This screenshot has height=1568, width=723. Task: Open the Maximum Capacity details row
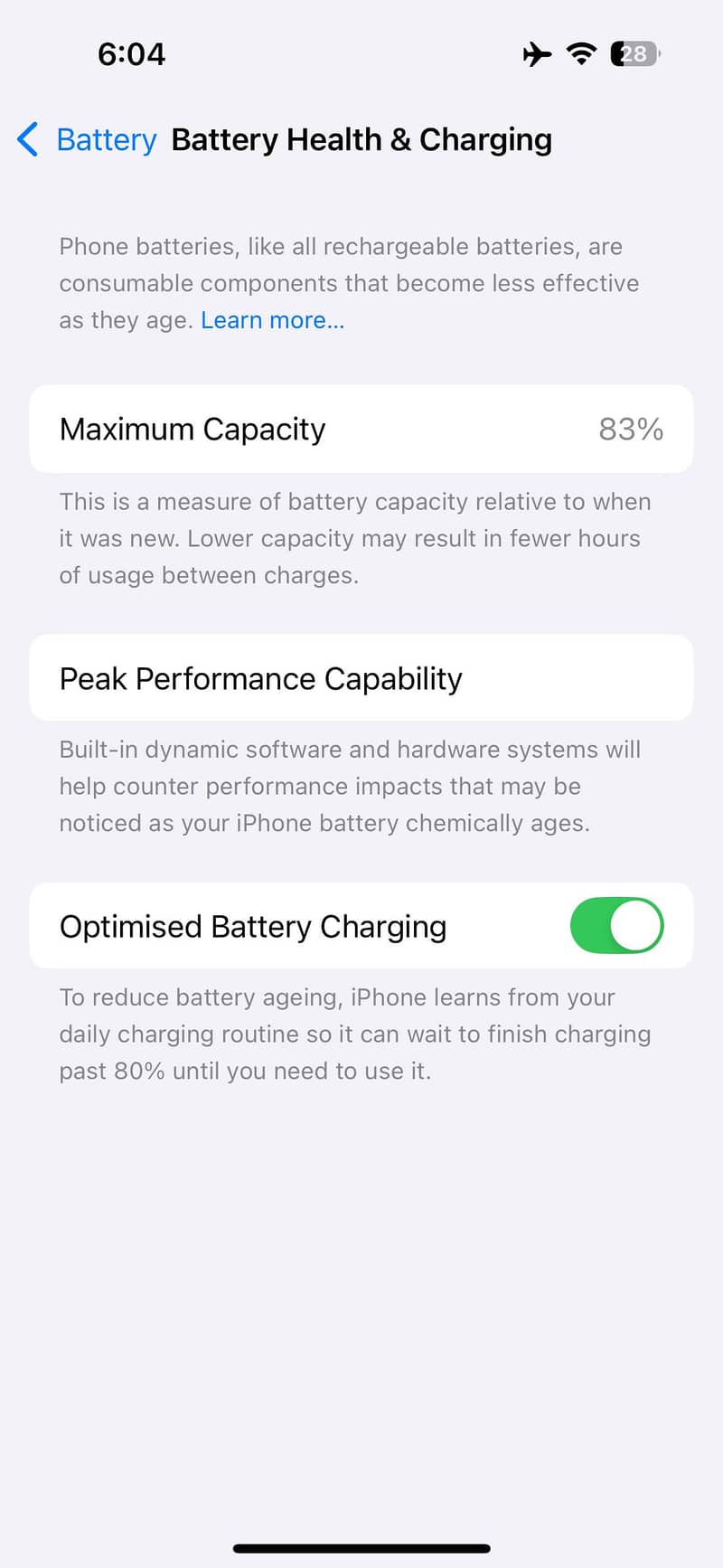pyautogui.click(x=361, y=429)
